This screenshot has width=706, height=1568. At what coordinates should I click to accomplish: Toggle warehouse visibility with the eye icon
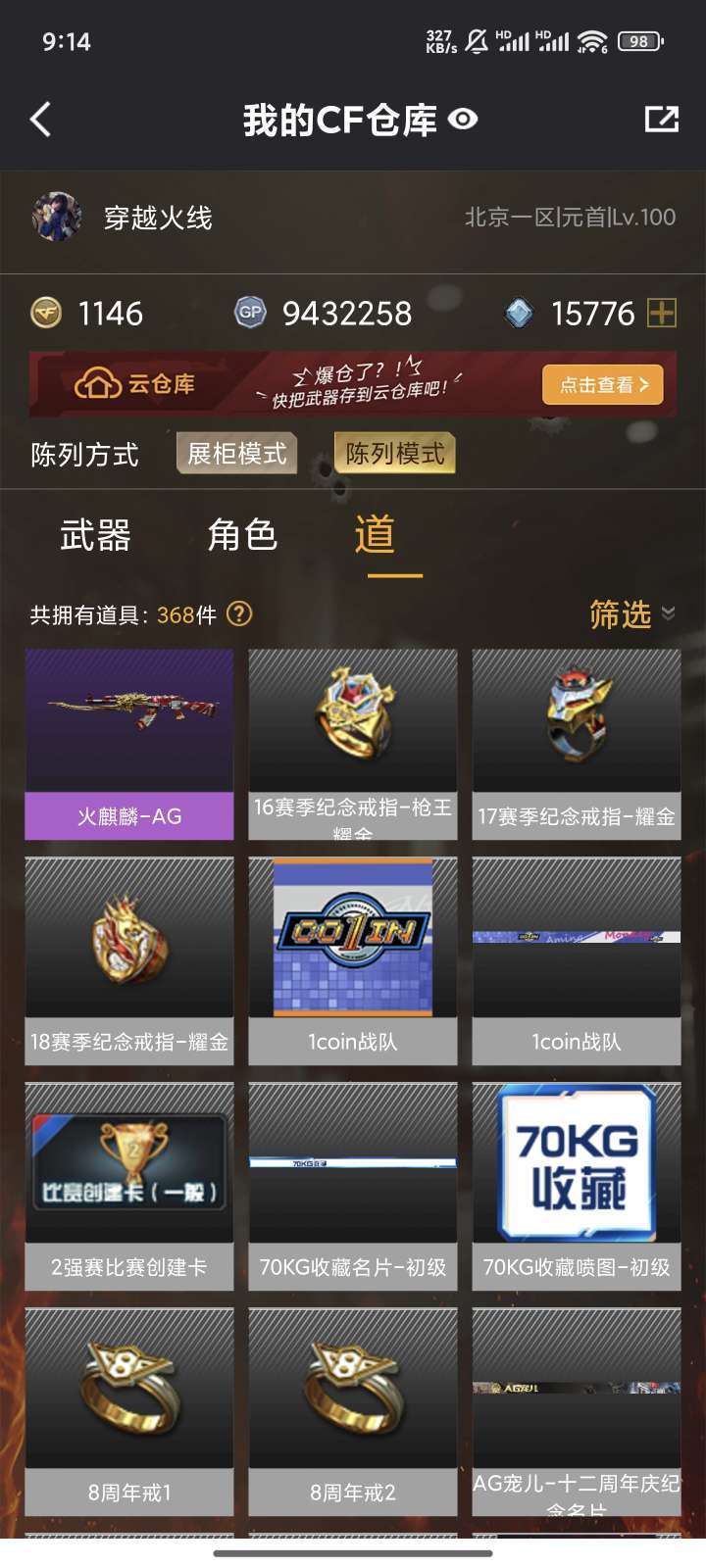(x=463, y=120)
